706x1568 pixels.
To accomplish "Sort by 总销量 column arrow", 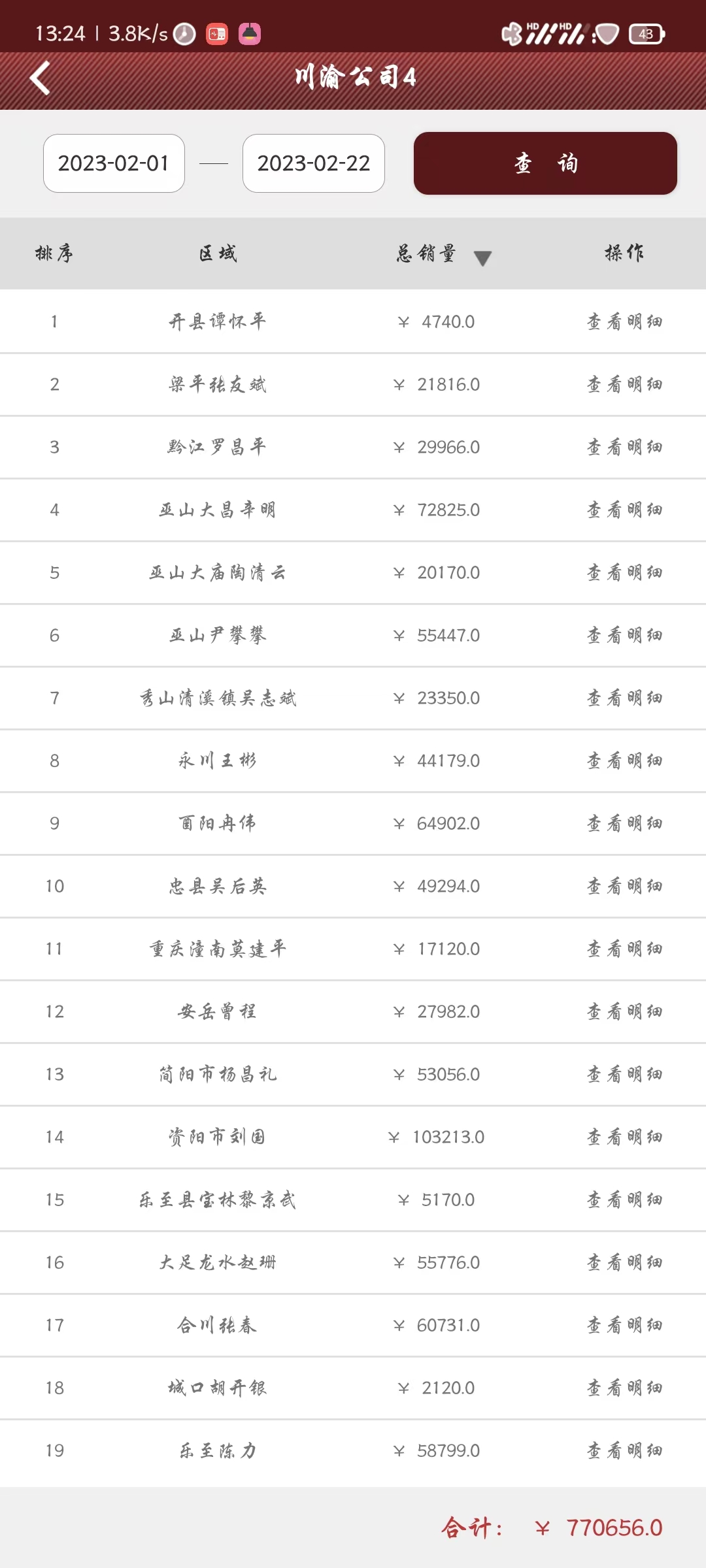I will (482, 258).
